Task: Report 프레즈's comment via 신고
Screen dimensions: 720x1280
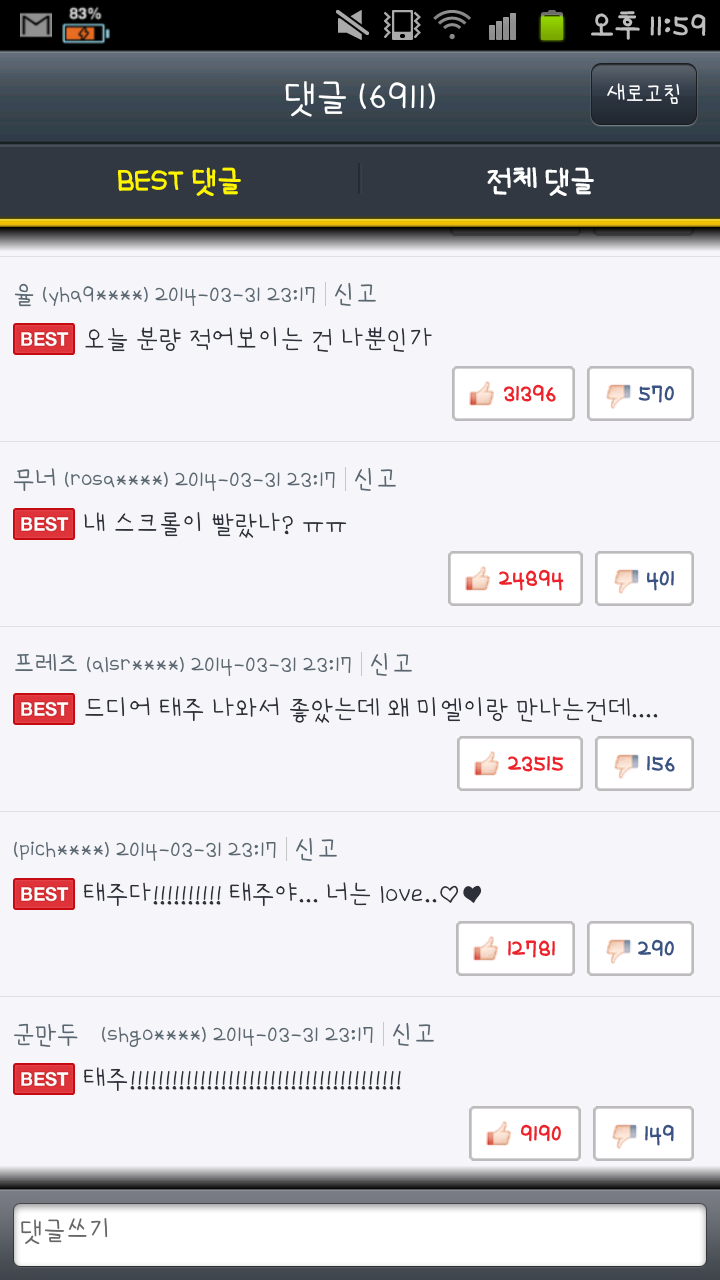Action: tap(391, 664)
